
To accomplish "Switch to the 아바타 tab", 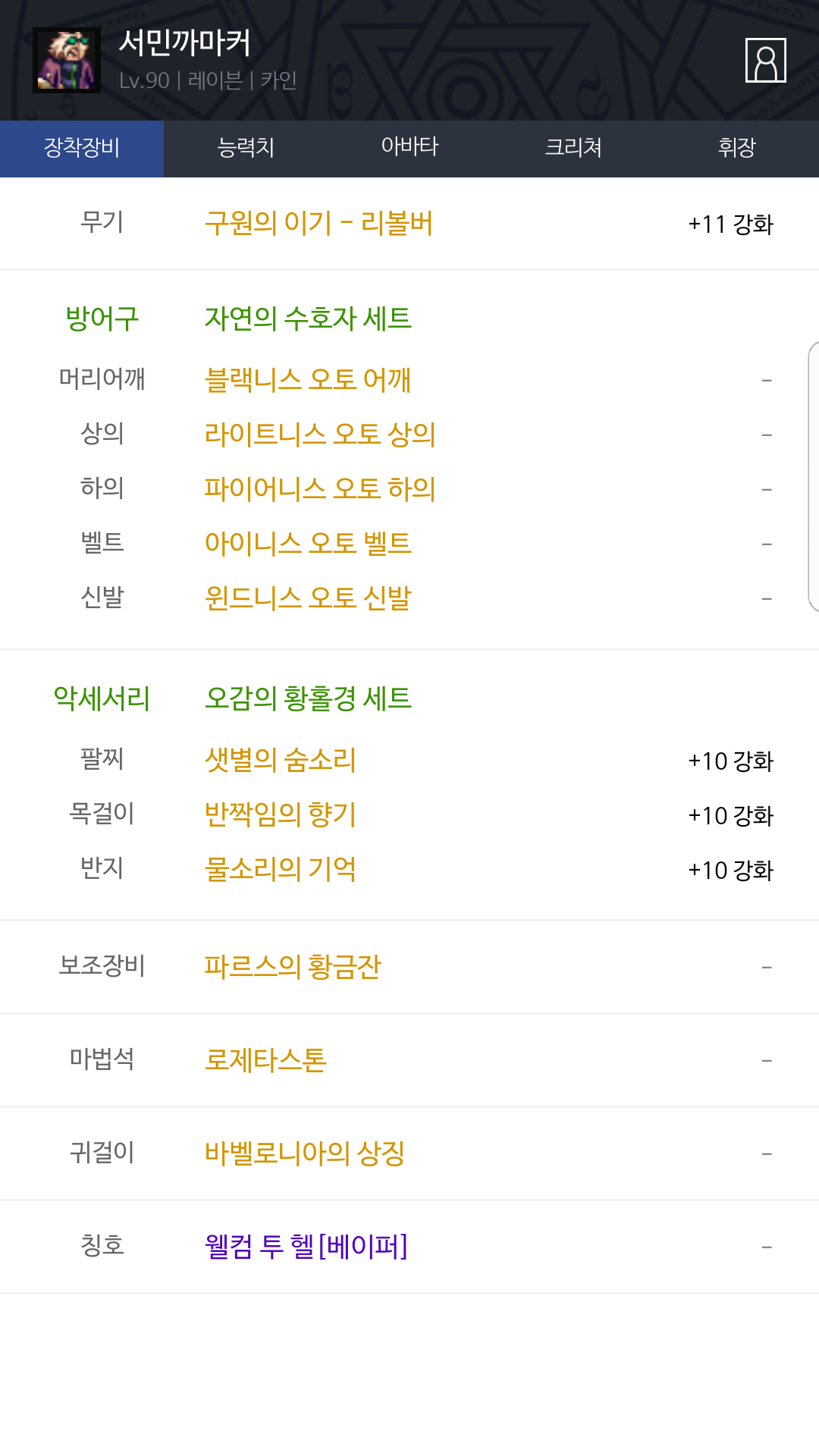I will [409, 147].
